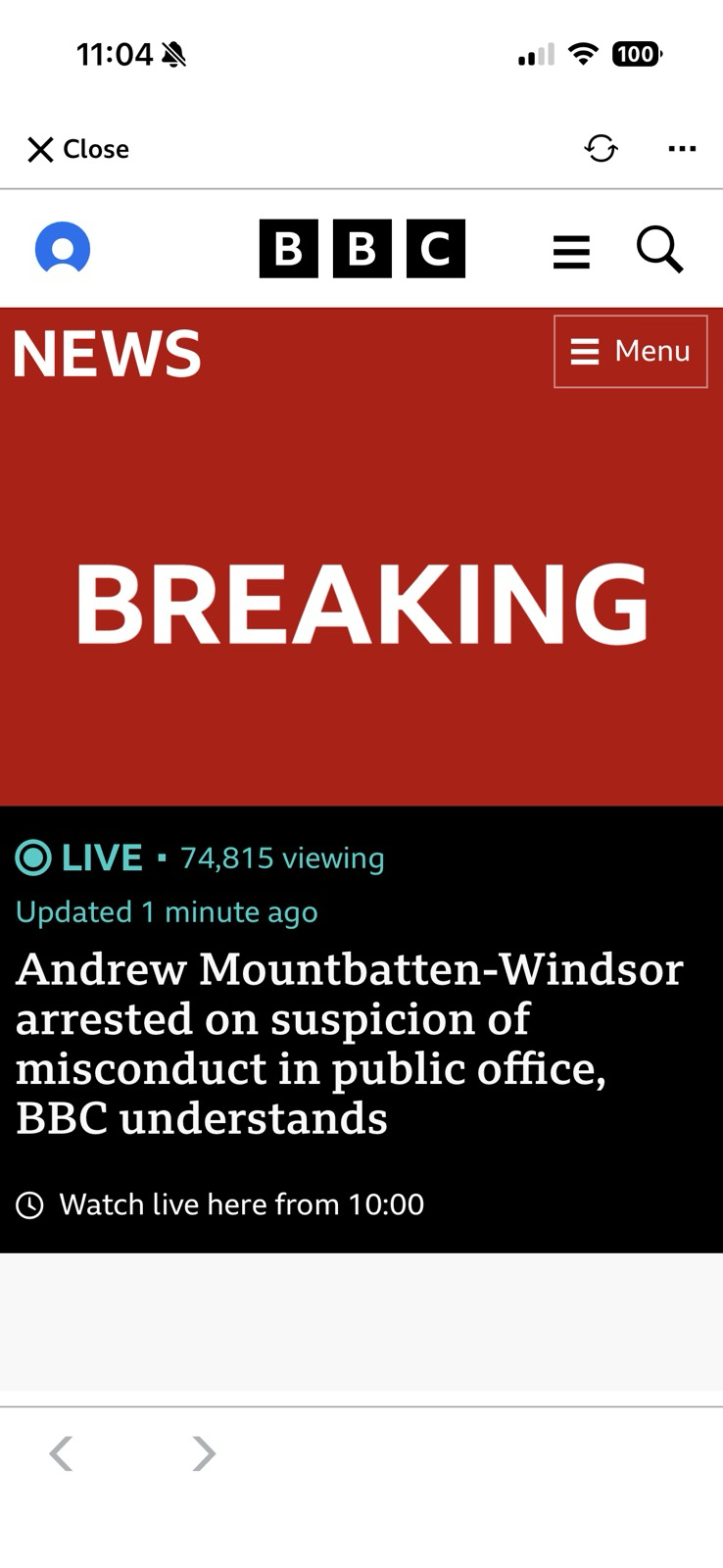The image size is (723, 1568).
Task: Open the three-dot overflow menu
Action: pyautogui.click(x=682, y=149)
